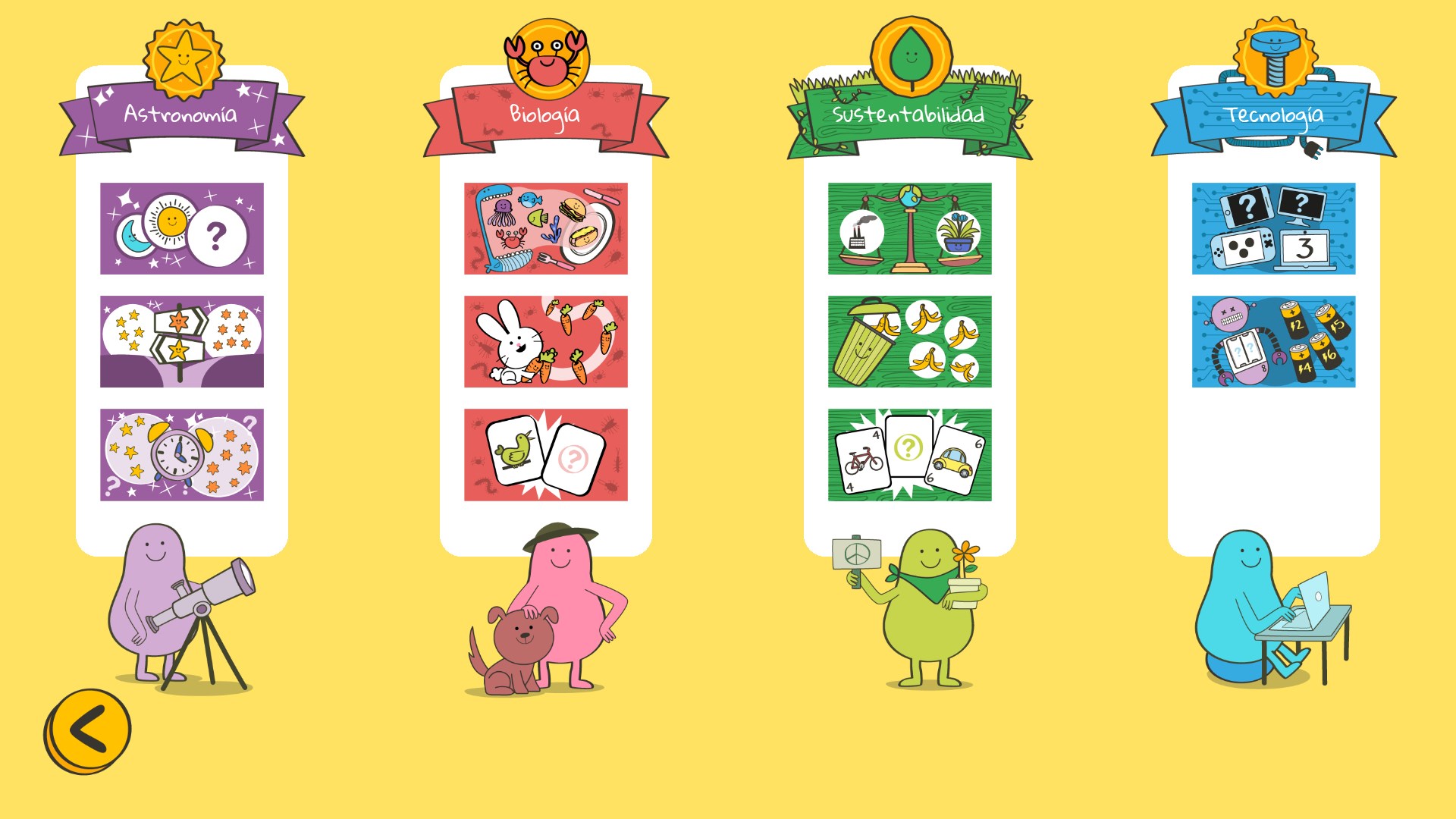This screenshot has width=1456, height=819.
Task: Open the Tecnología robot and batteries game
Action: [1273, 341]
